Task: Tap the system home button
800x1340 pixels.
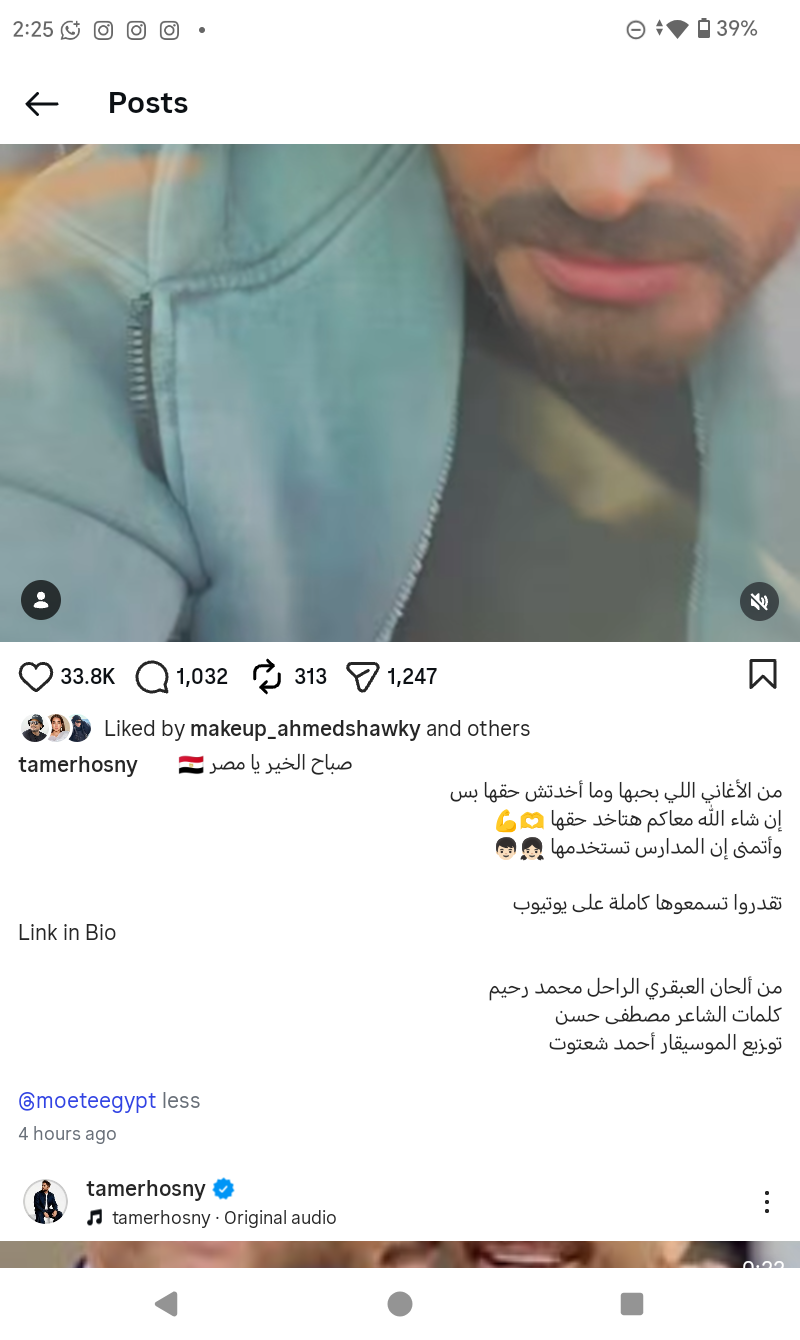Action: pyautogui.click(x=400, y=1304)
